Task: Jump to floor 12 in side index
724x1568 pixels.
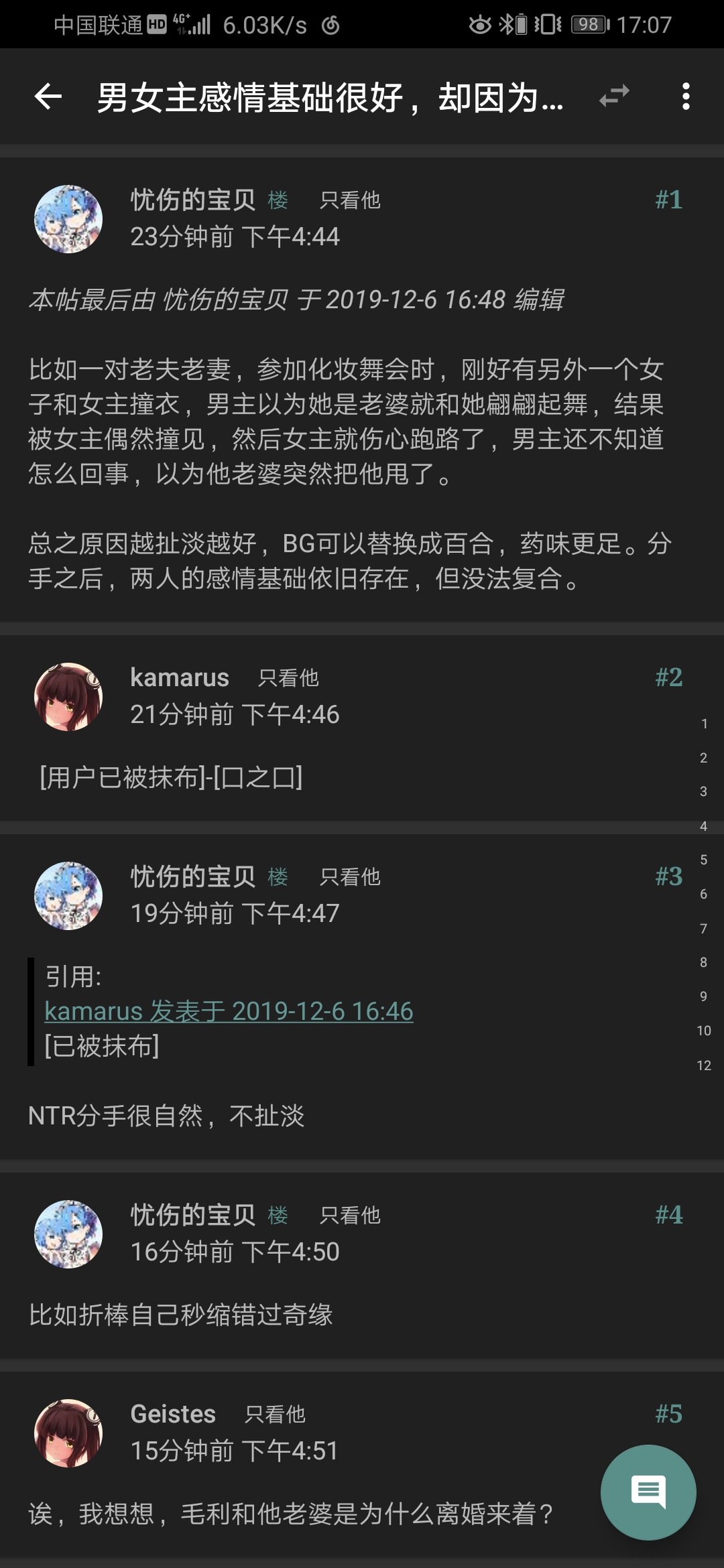Action: [x=703, y=1065]
